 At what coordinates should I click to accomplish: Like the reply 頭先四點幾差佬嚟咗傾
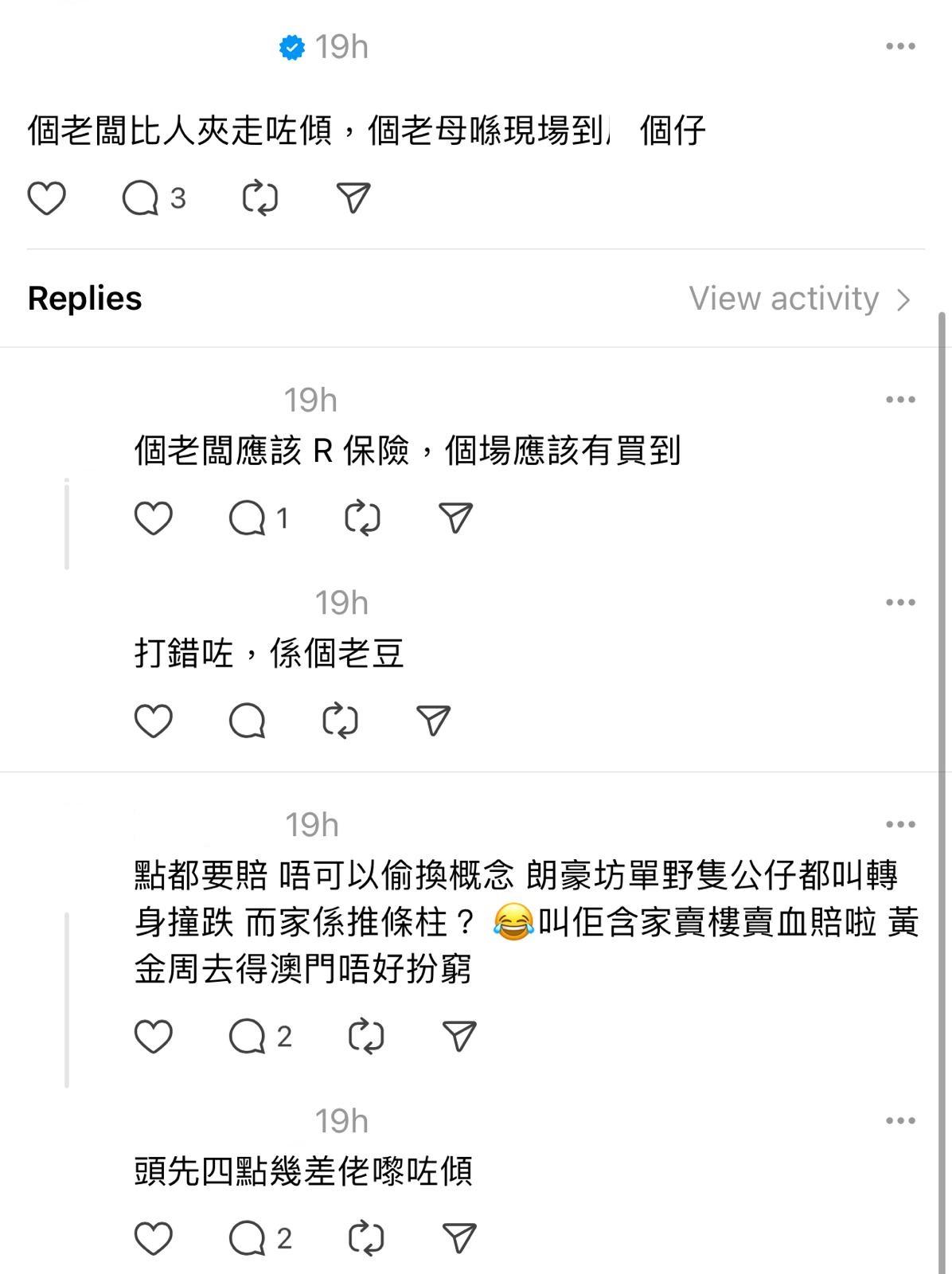(153, 1239)
